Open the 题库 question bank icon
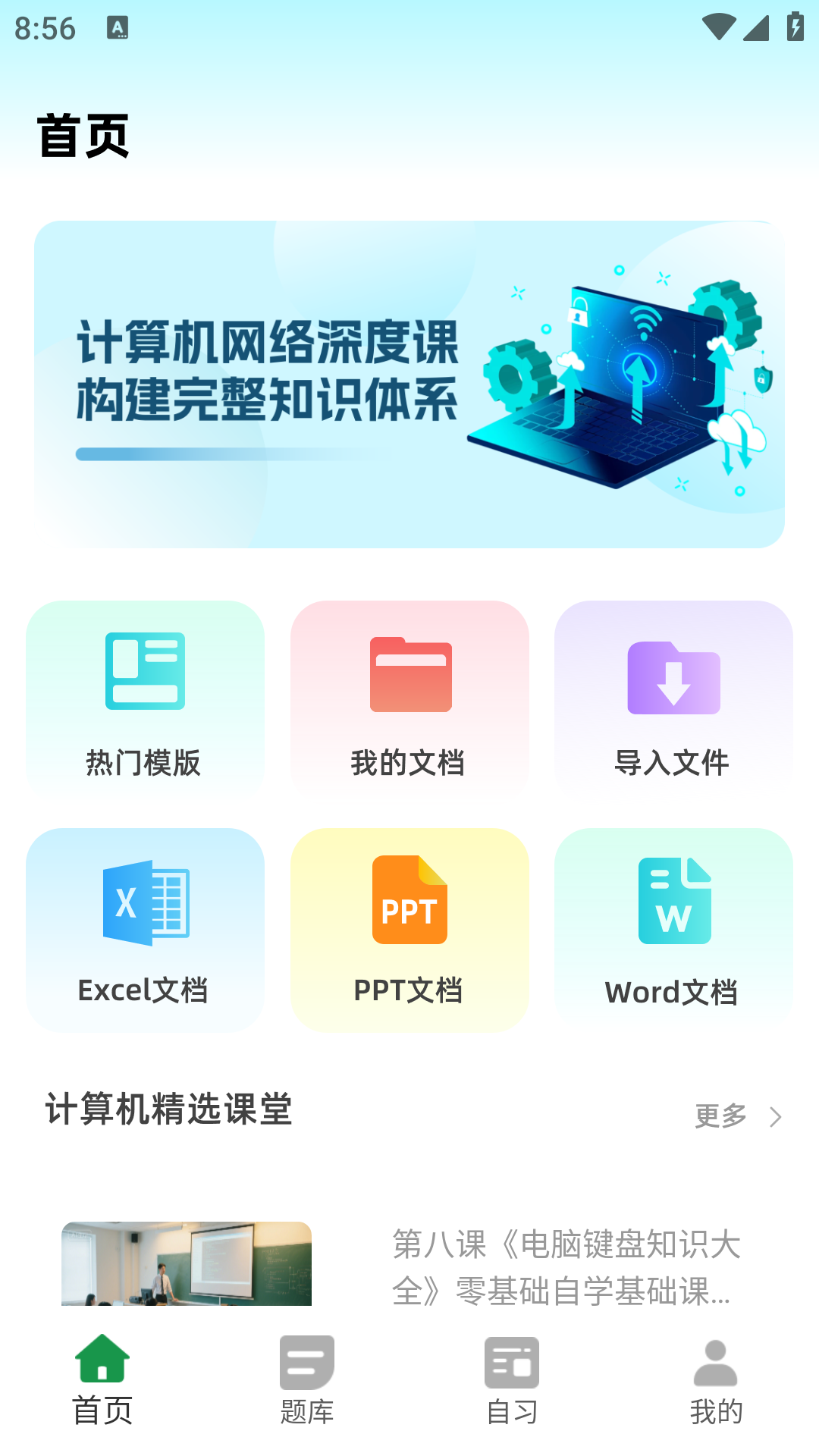The image size is (819, 1456). point(306,1361)
